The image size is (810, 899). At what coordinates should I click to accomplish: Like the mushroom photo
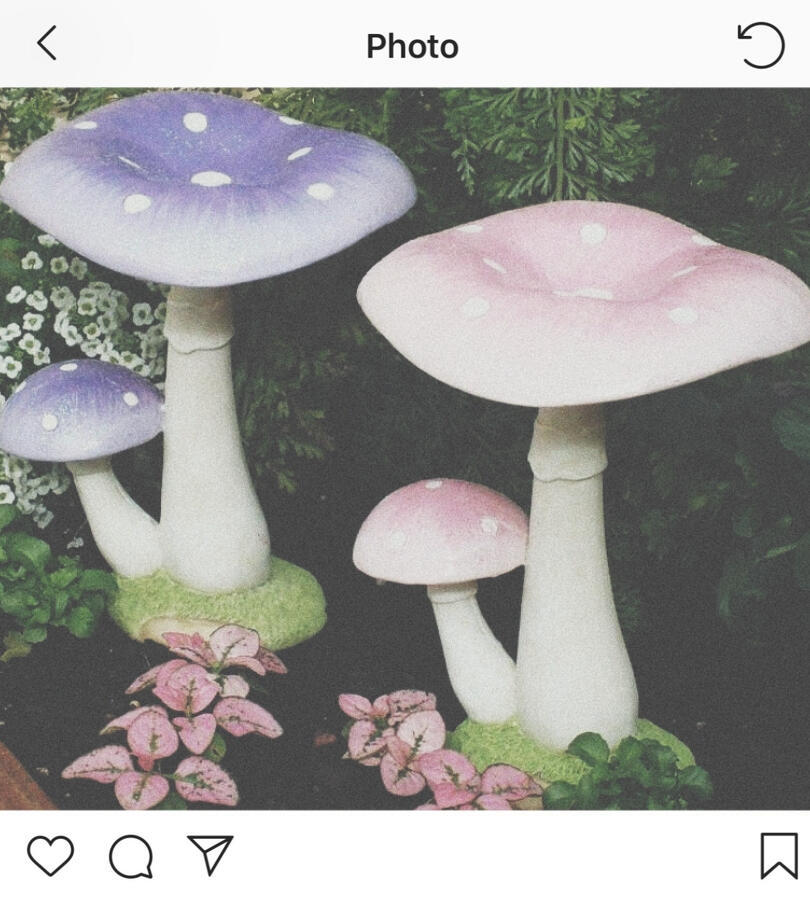click(x=50, y=856)
